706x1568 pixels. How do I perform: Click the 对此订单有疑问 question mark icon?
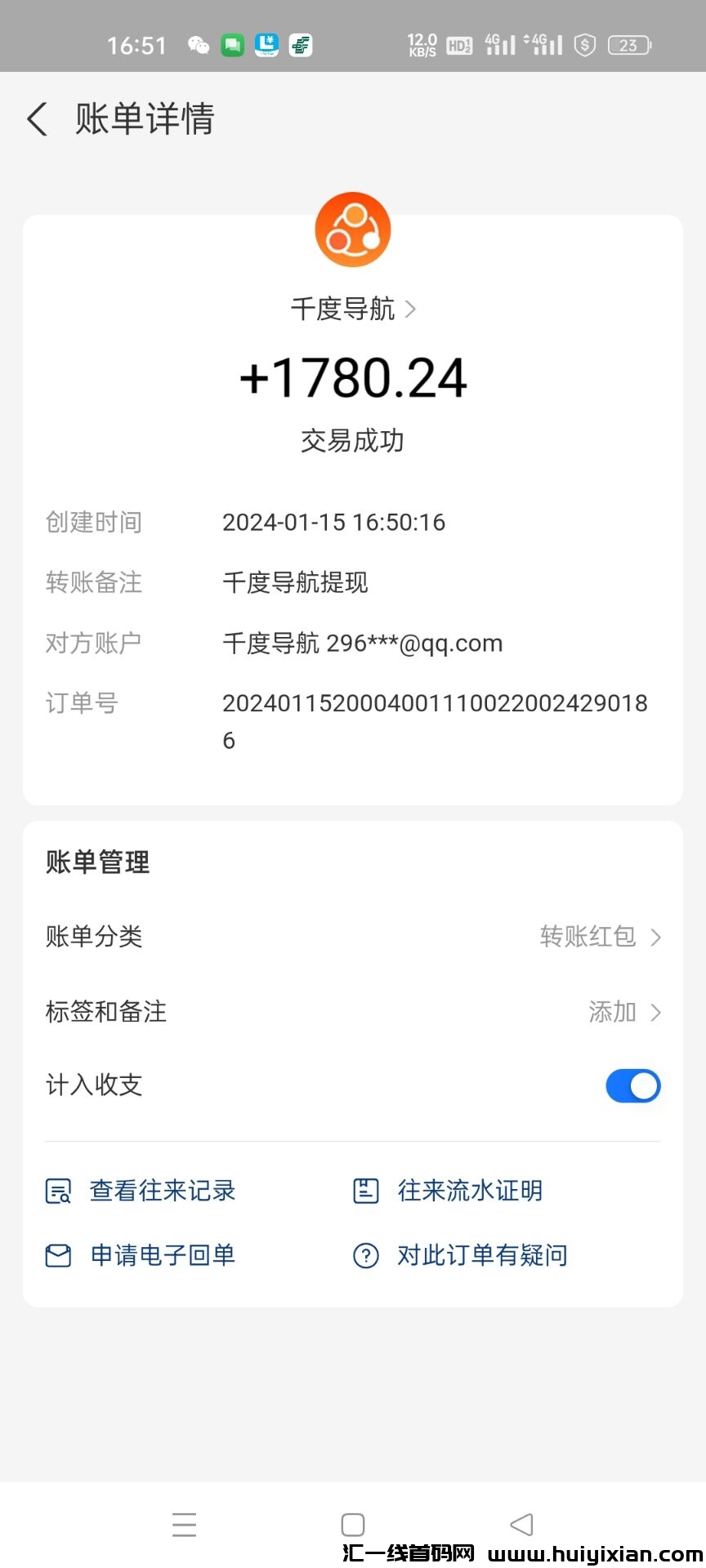365,1255
